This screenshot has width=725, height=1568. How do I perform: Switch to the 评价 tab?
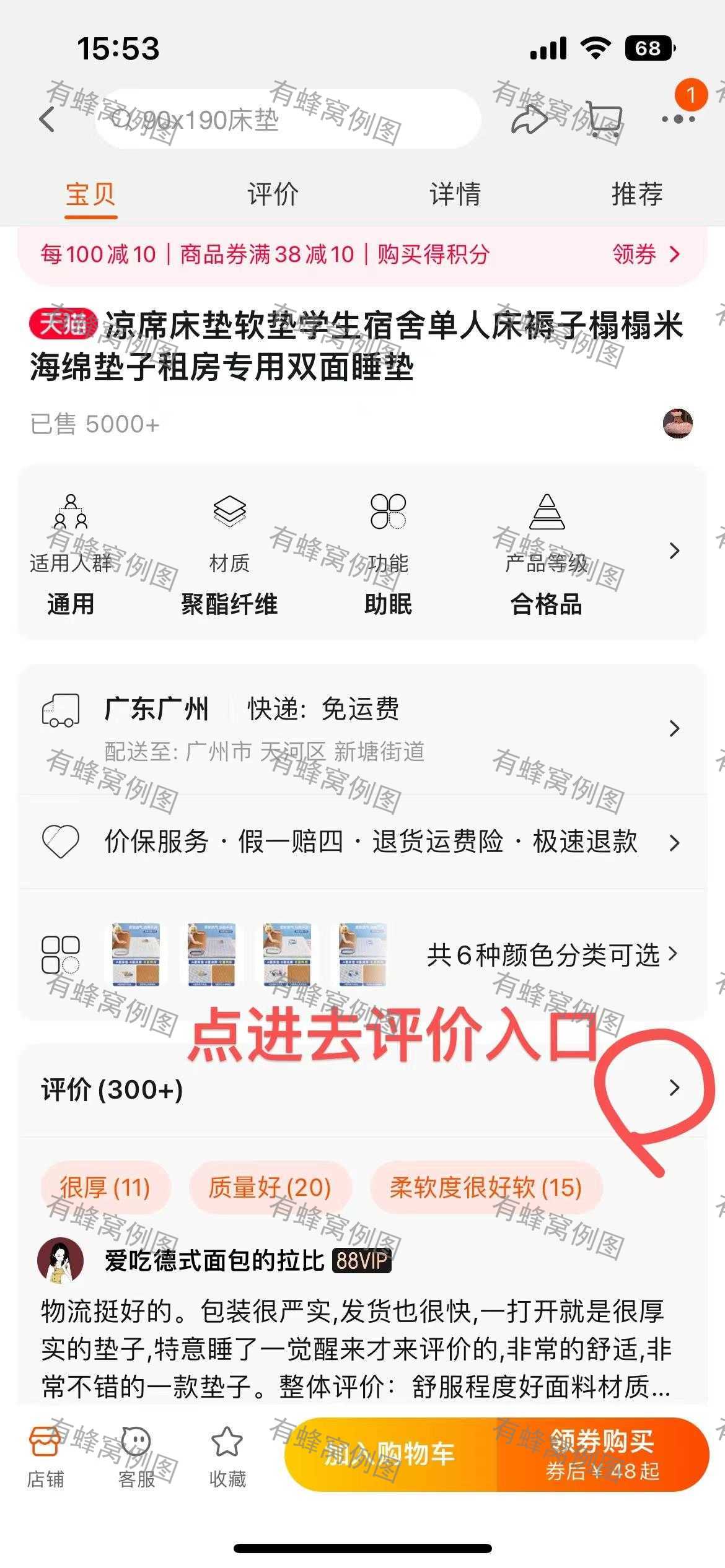(273, 194)
